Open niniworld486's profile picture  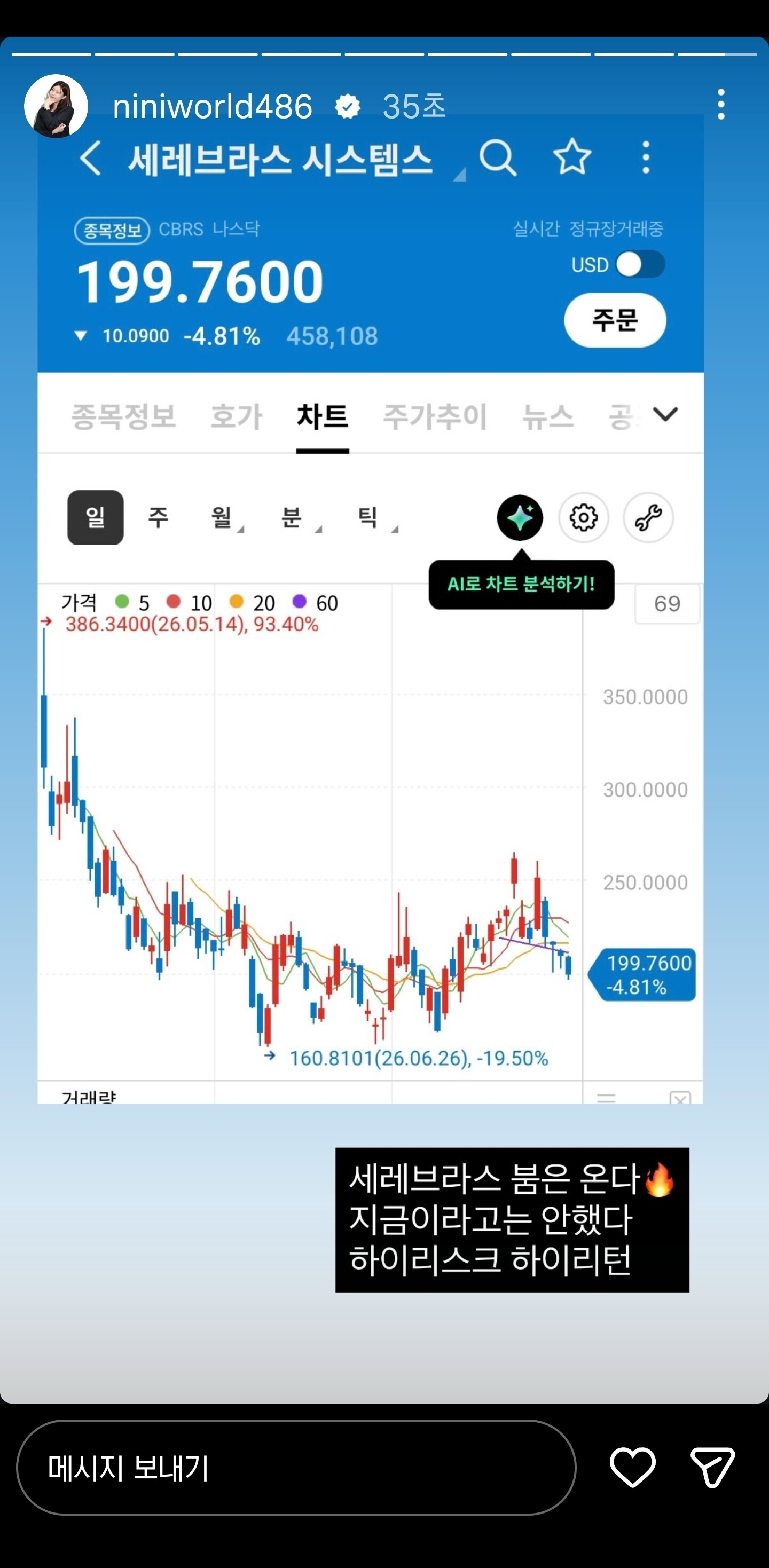56,107
